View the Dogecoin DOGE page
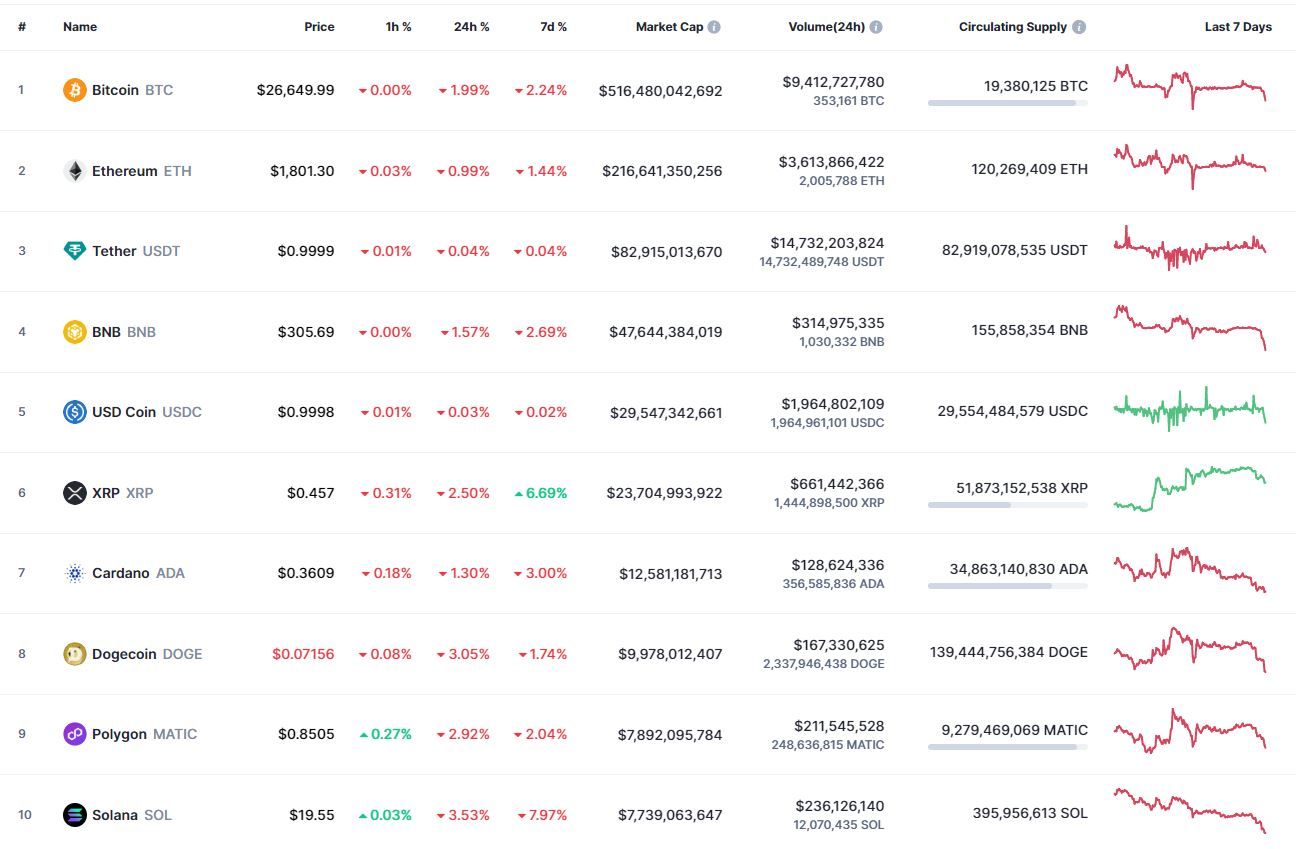Viewport: 1296px width, 849px height. pos(124,654)
